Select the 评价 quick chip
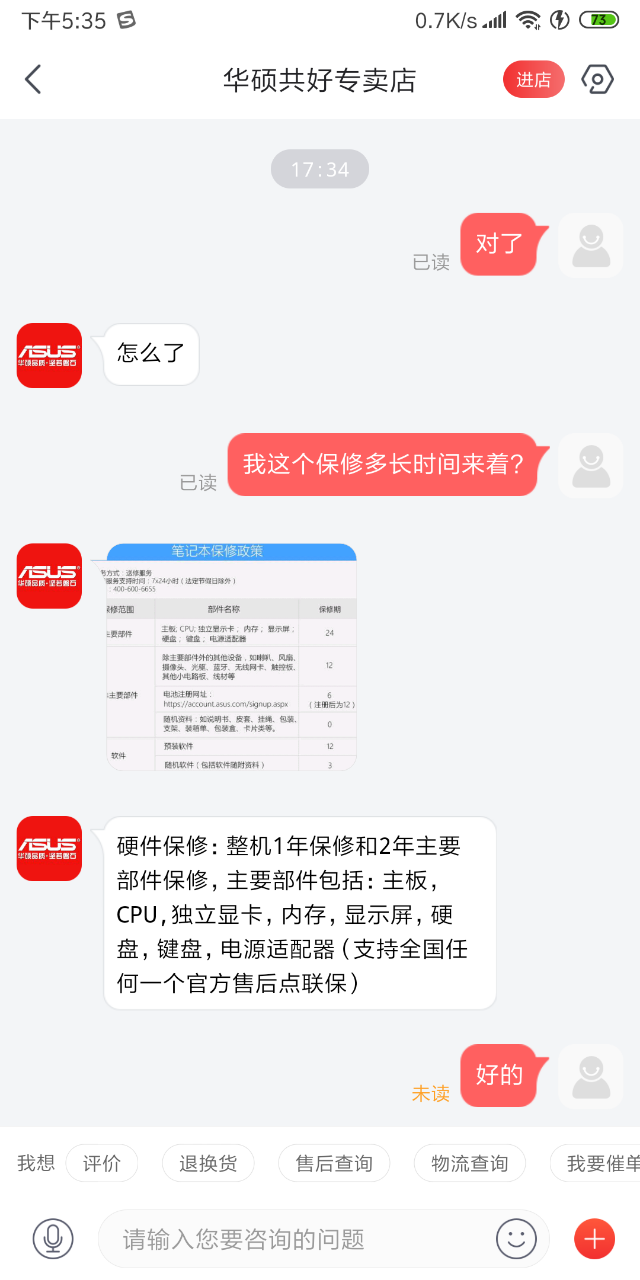Image resolution: width=640 pixels, height=1280 pixels. tap(101, 1163)
